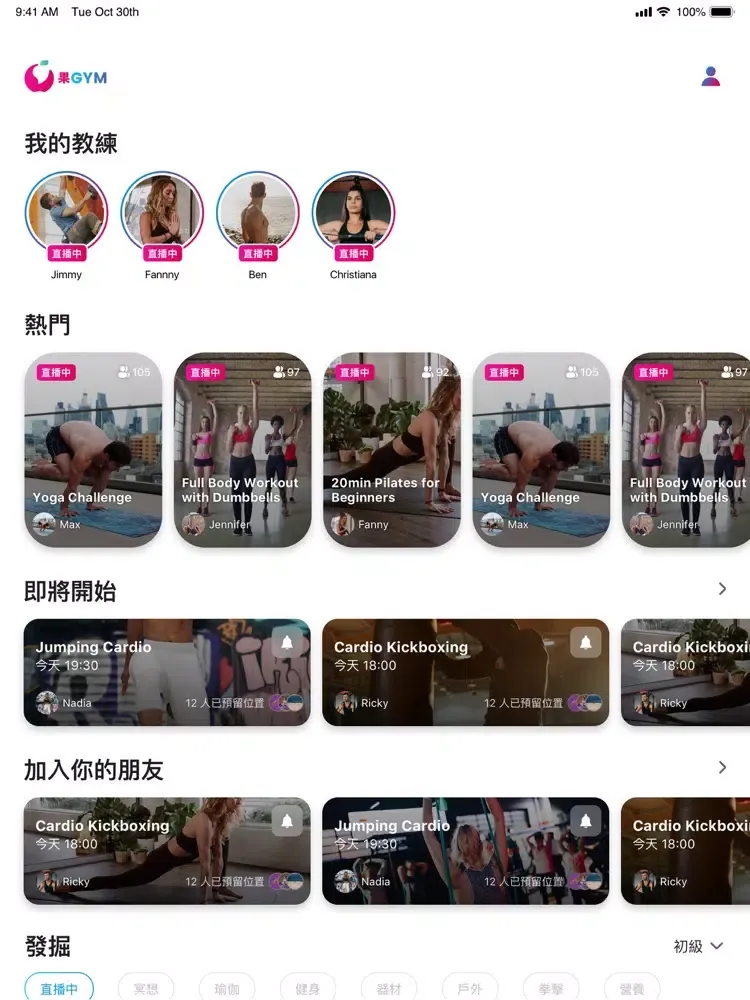
Task: Expand the 即將開始 section arrow
Action: (722, 589)
